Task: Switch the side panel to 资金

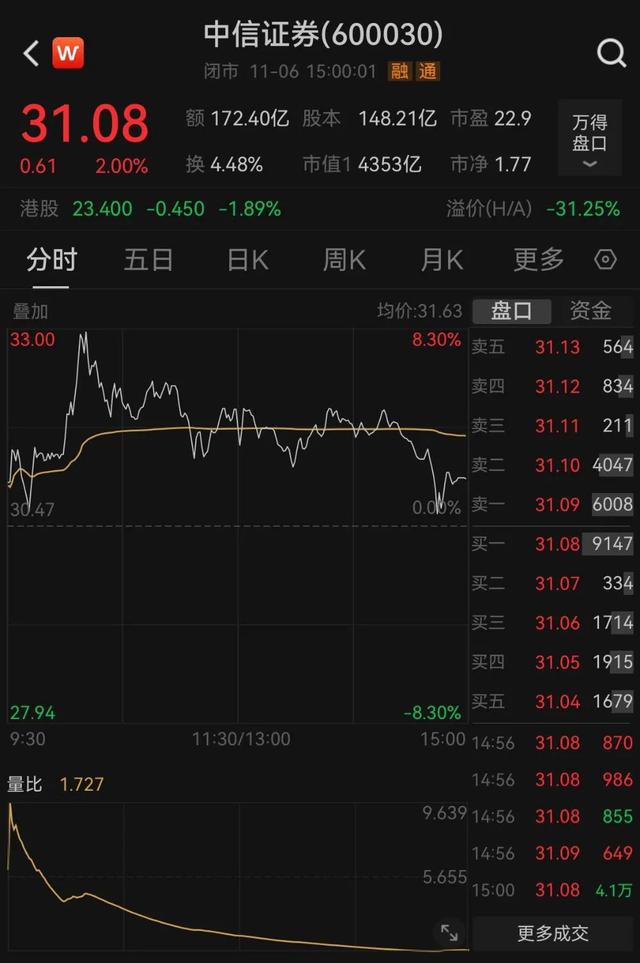Action: pos(590,311)
